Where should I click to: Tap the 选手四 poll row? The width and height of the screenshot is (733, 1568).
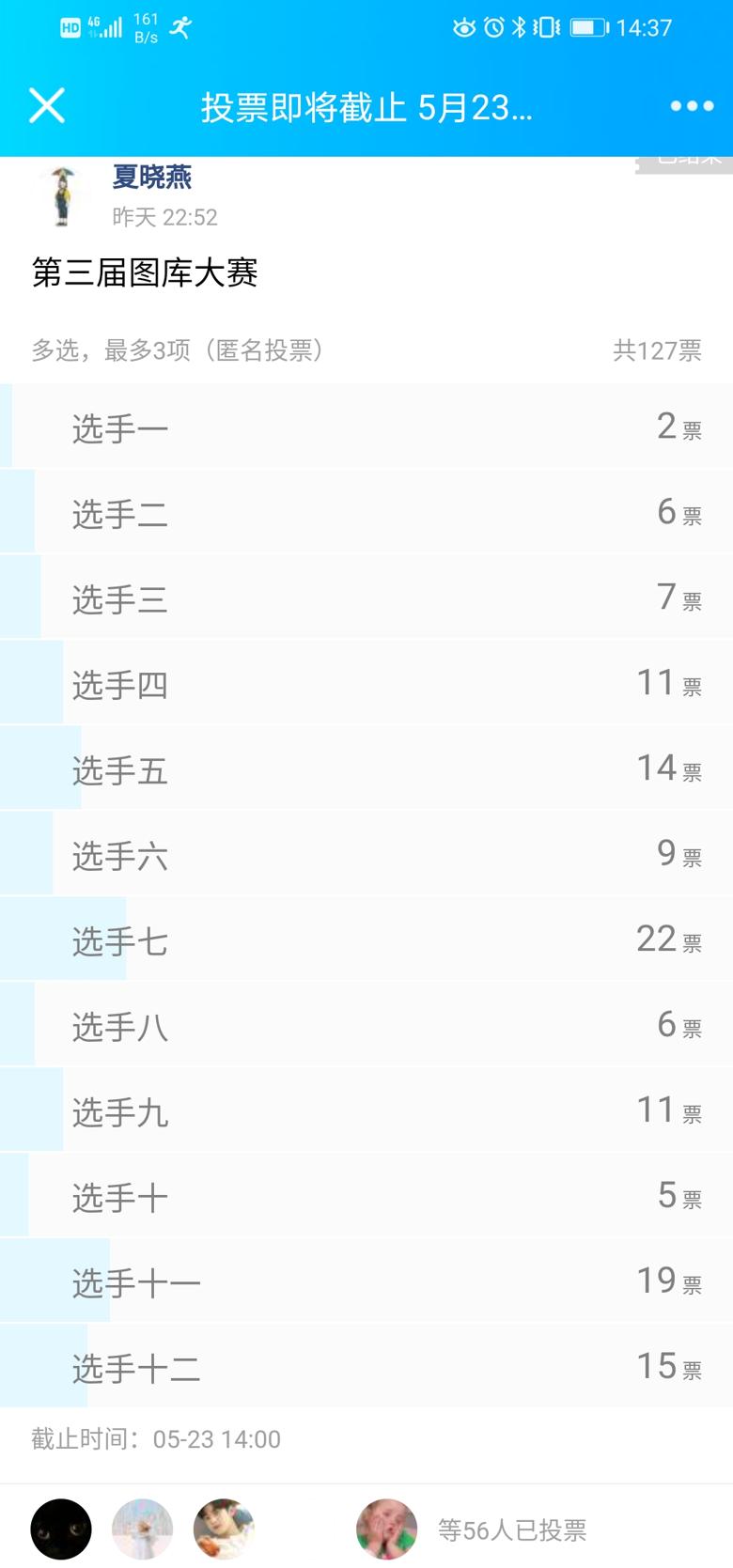point(366,684)
